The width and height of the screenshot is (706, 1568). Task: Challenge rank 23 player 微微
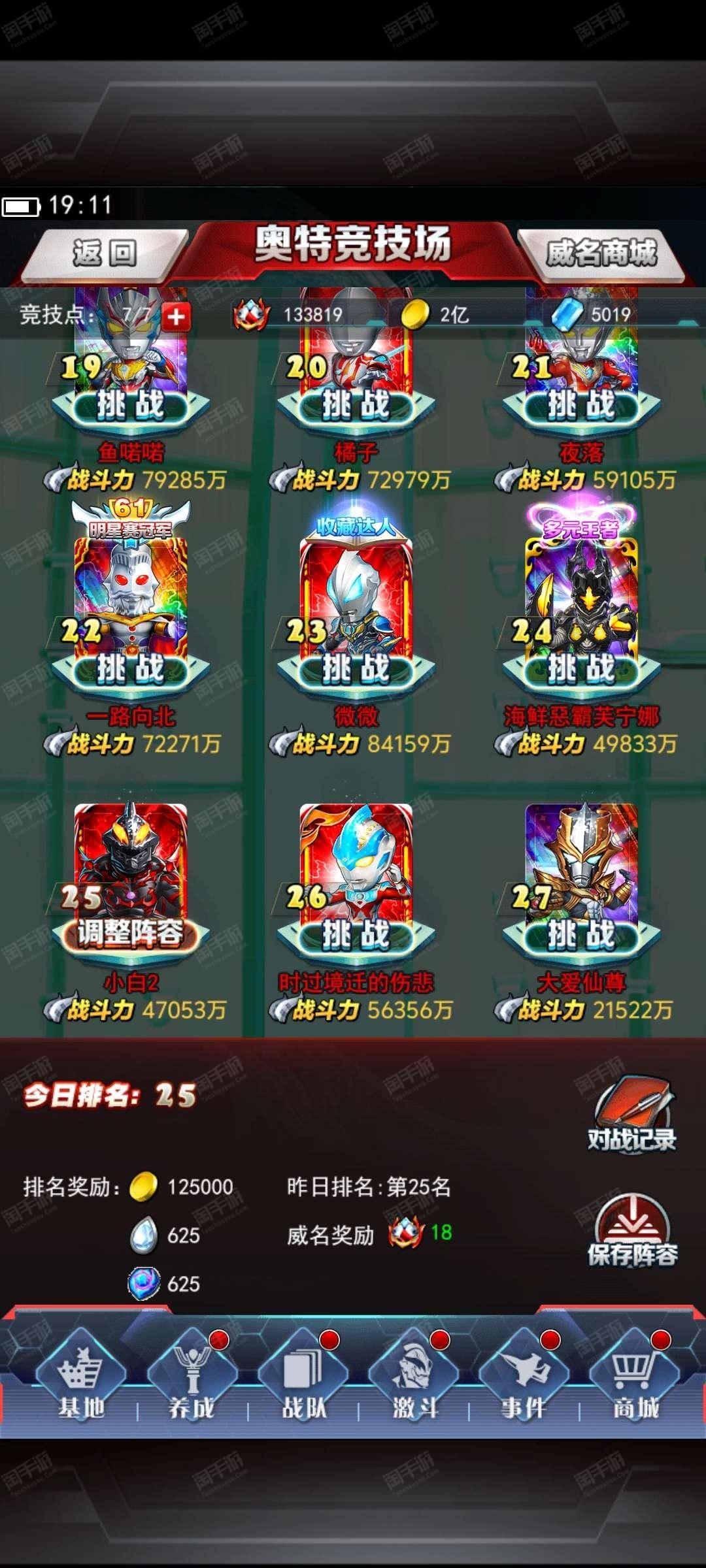click(356, 670)
